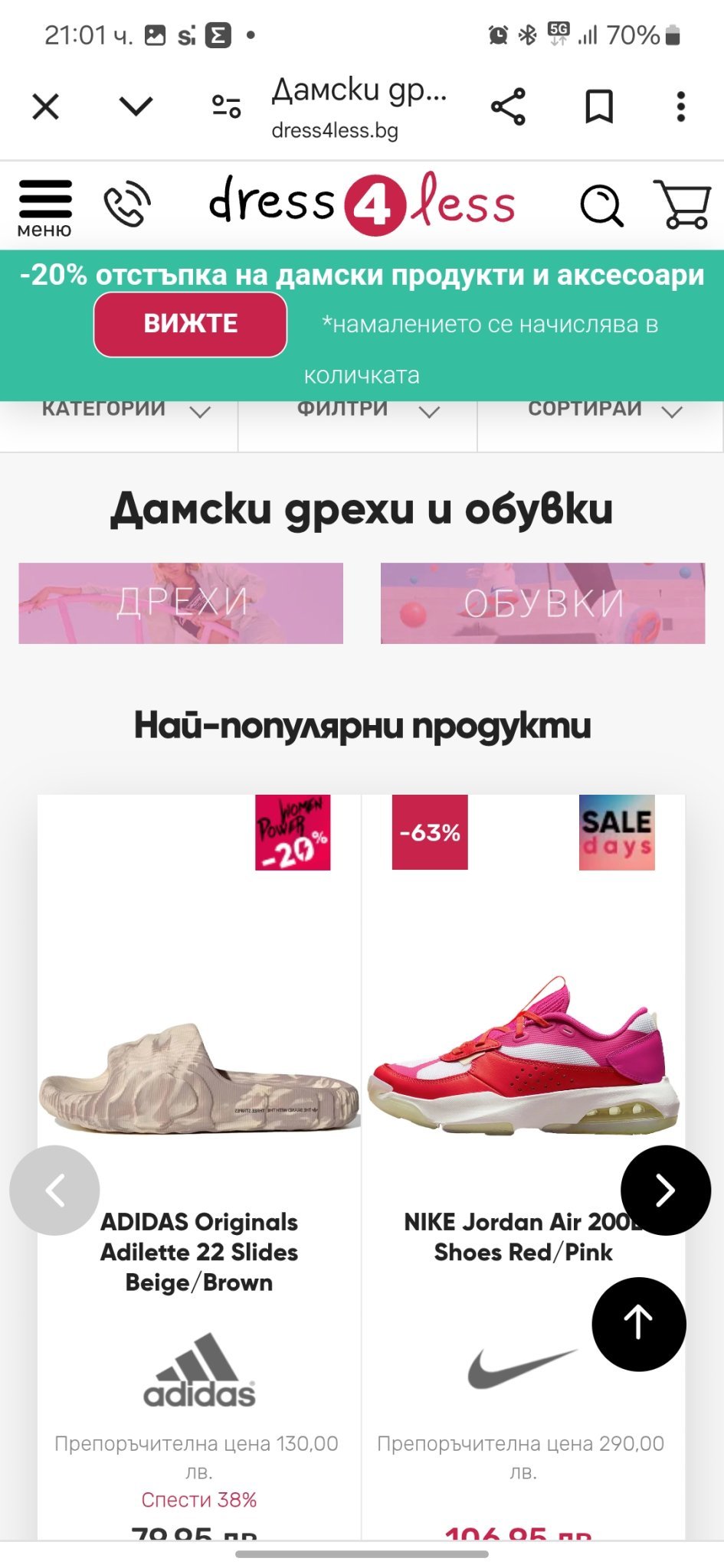724x1568 pixels.
Task: Jump back to top with the up arrow
Action: (x=638, y=1324)
